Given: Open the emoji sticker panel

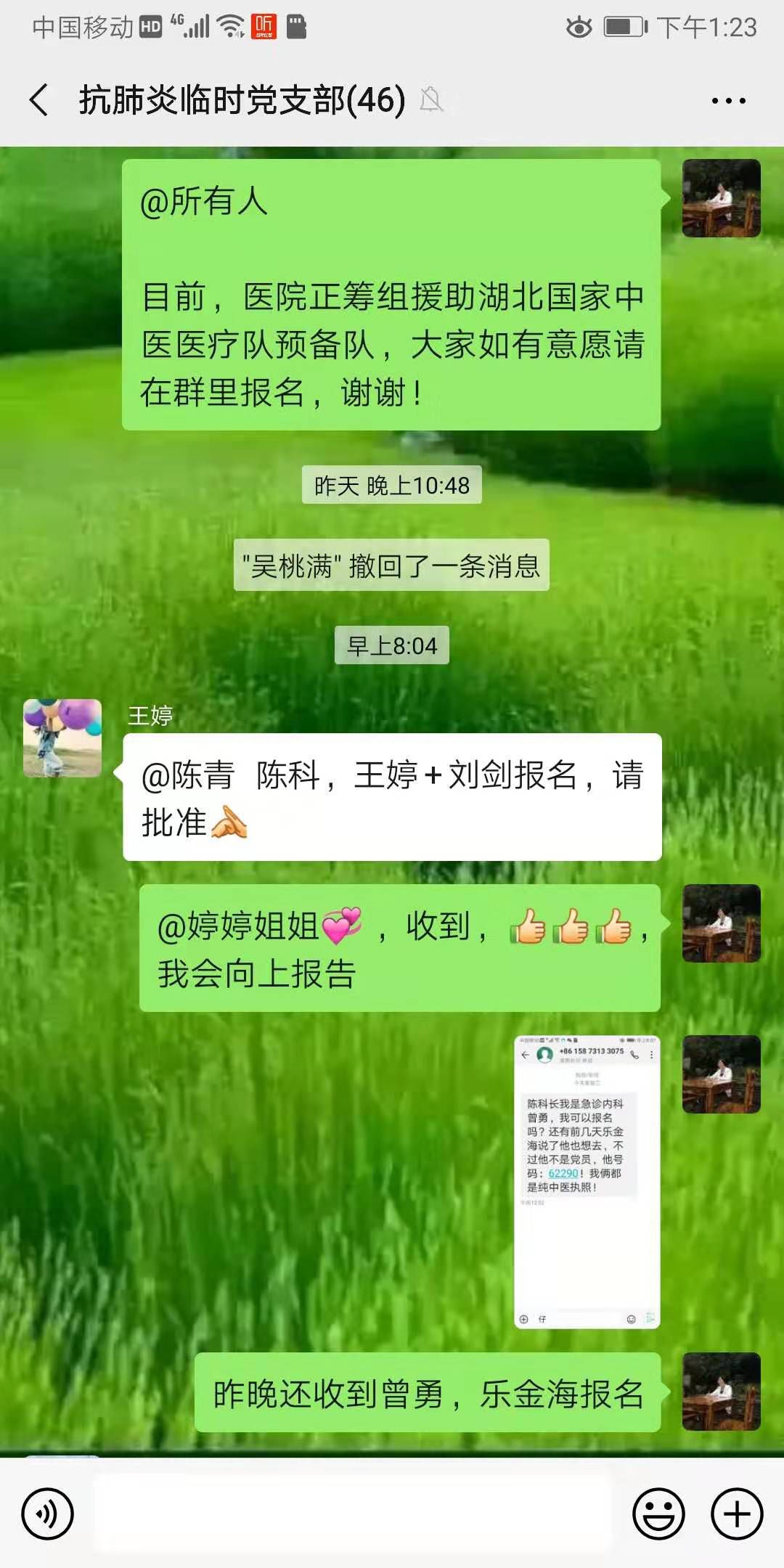Looking at the screenshot, I should coord(658,1514).
